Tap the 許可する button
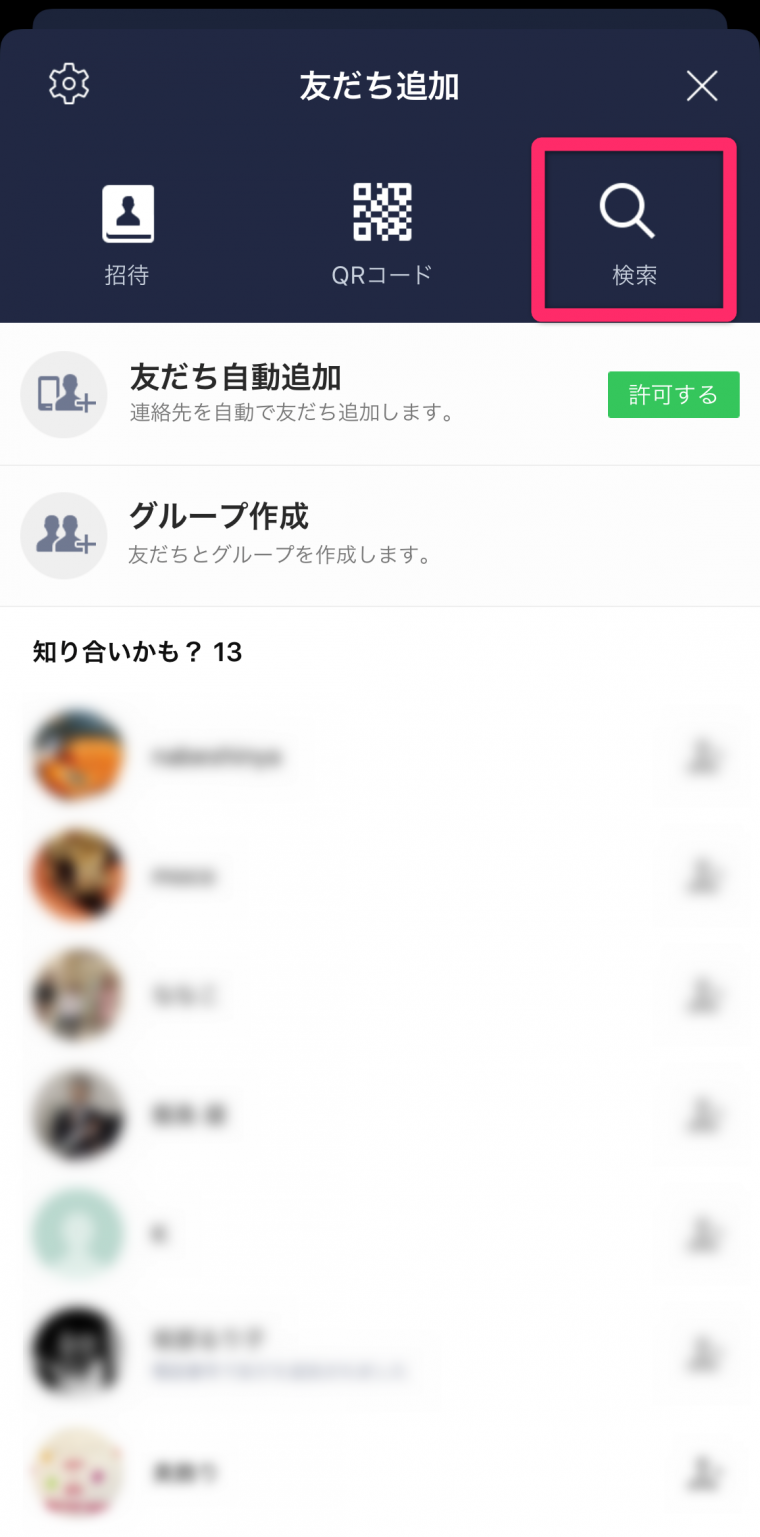760x1537 pixels. point(673,395)
